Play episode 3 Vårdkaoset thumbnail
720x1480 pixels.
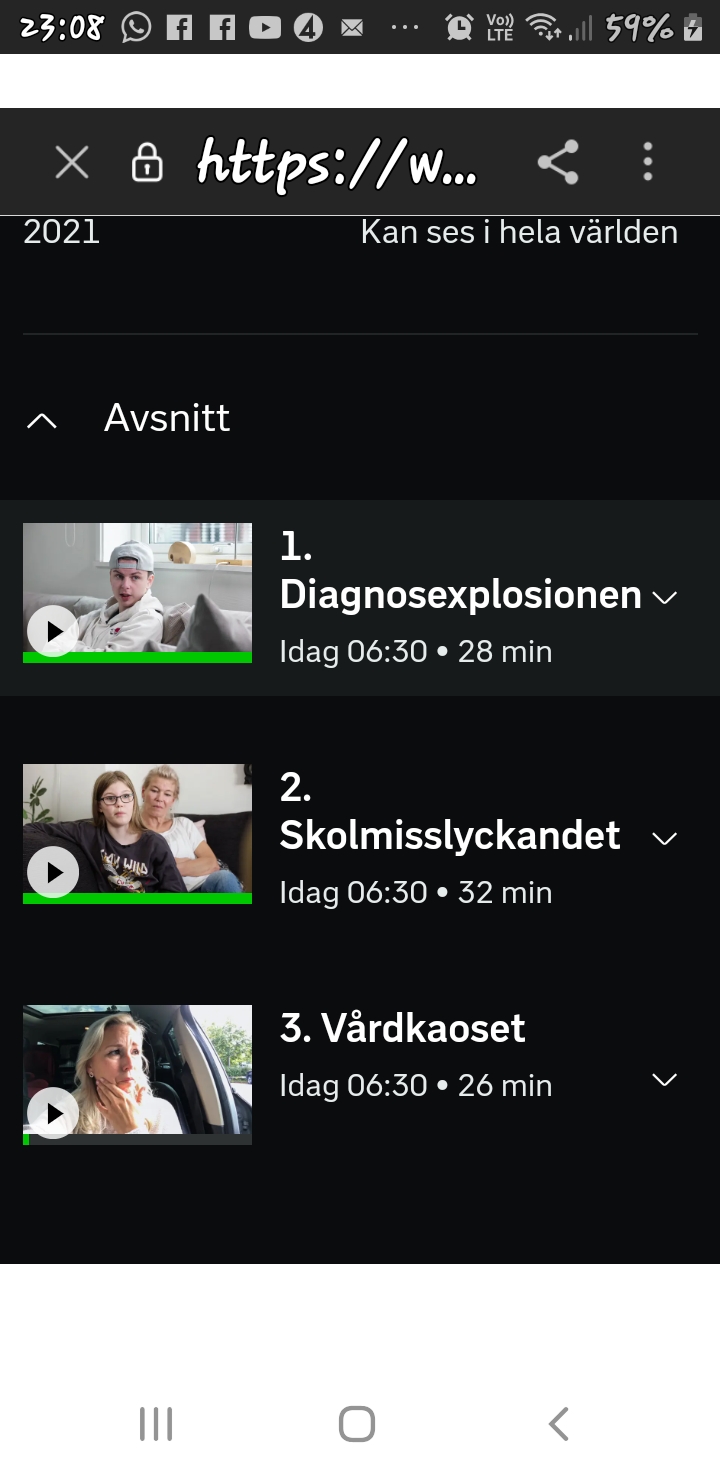pos(137,1074)
